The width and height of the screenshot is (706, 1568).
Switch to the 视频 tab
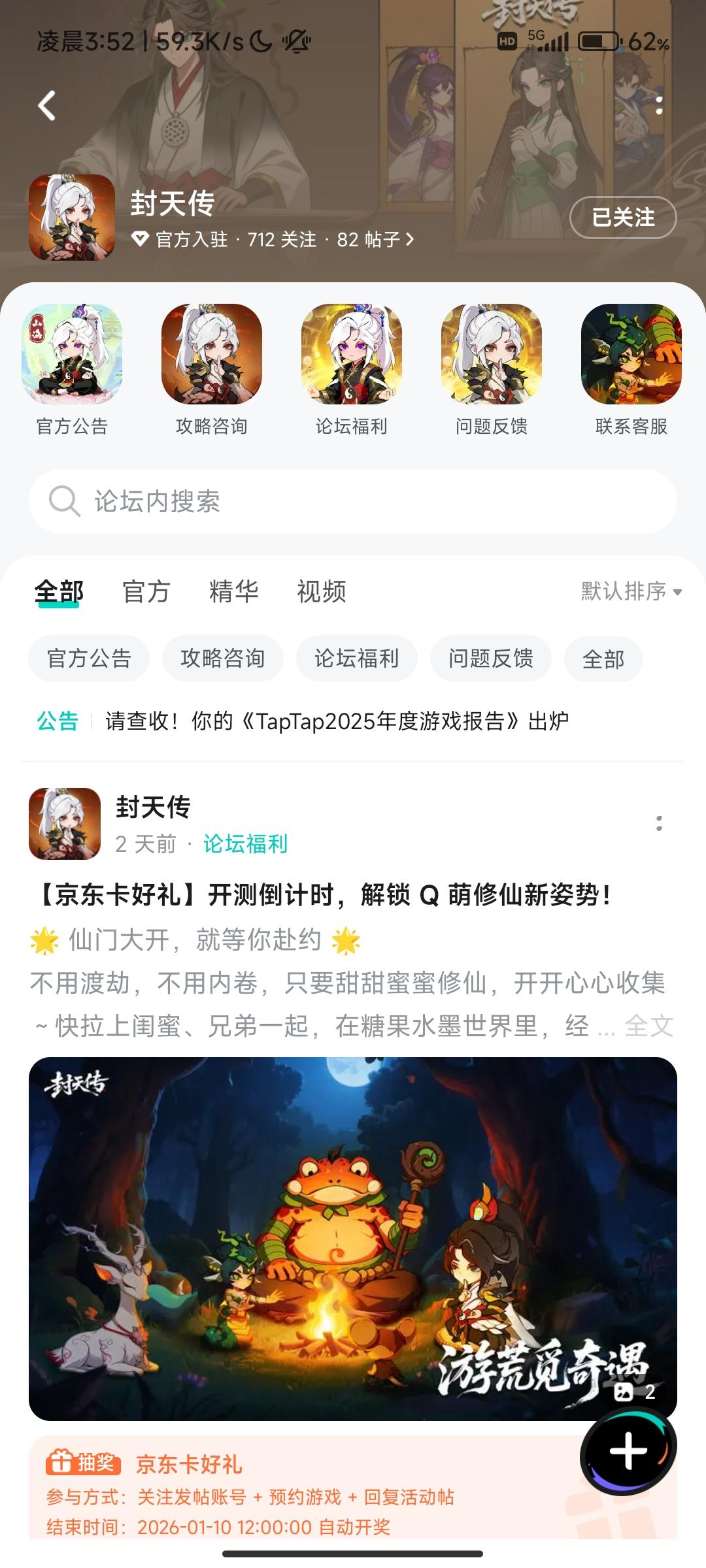pyautogui.click(x=321, y=592)
